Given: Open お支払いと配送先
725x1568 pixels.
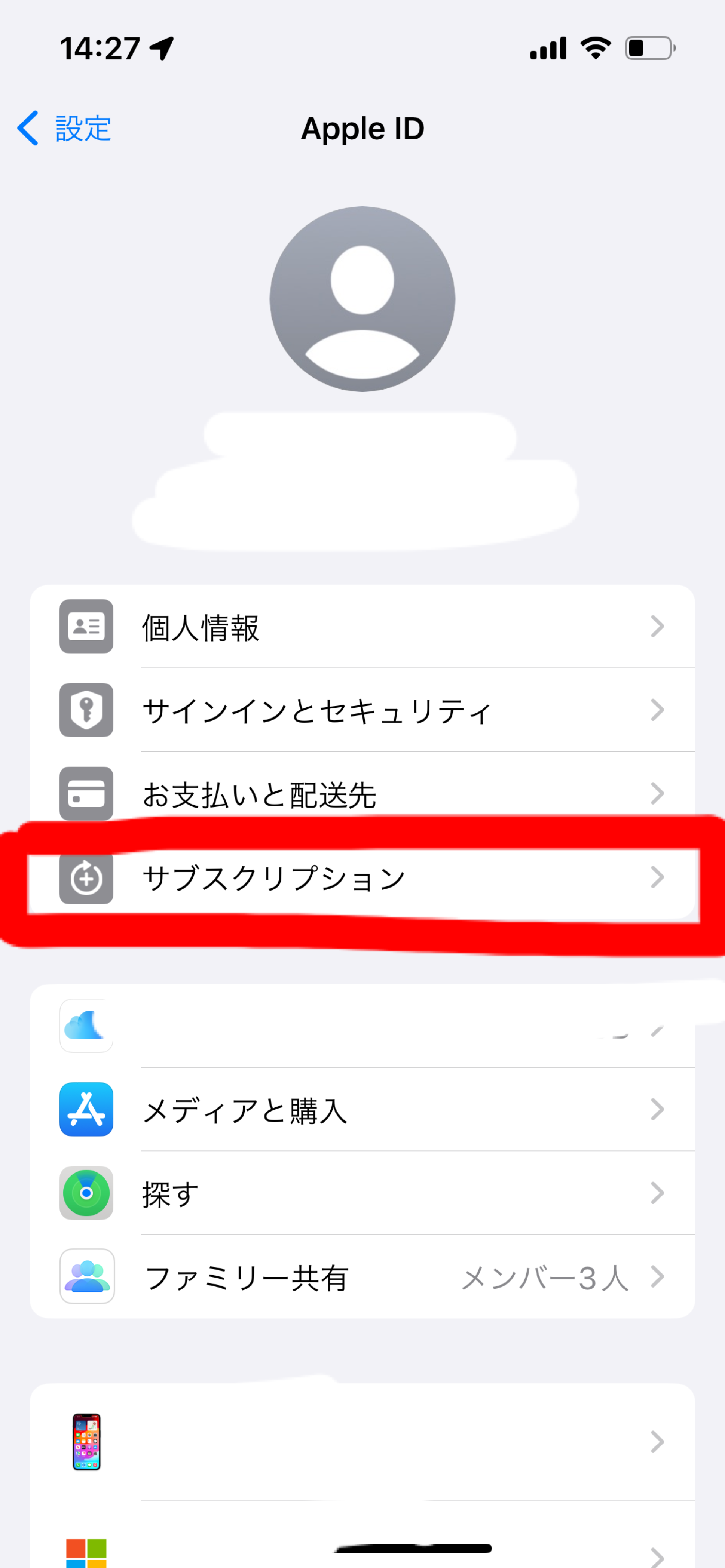Looking at the screenshot, I should (362, 793).
